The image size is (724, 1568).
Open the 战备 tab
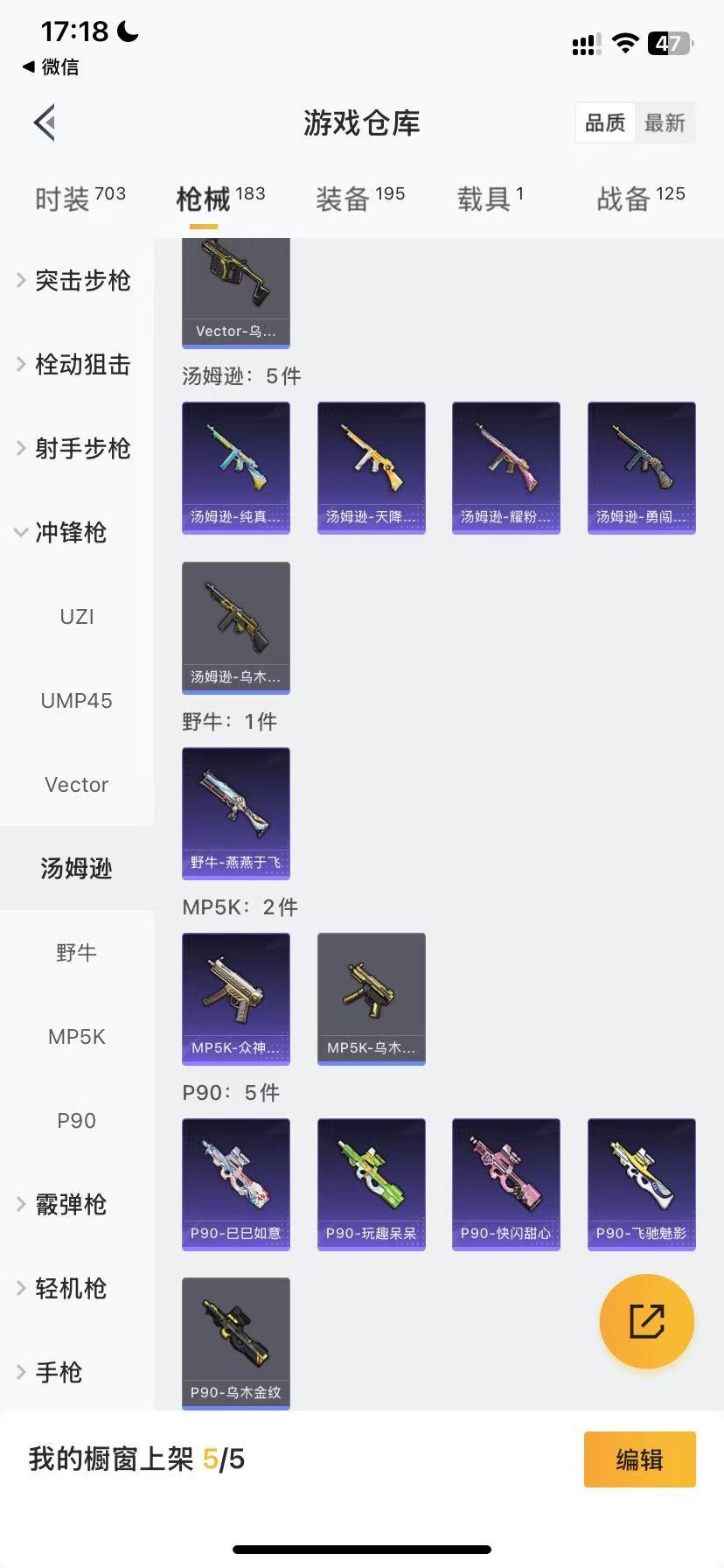(640, 199)
